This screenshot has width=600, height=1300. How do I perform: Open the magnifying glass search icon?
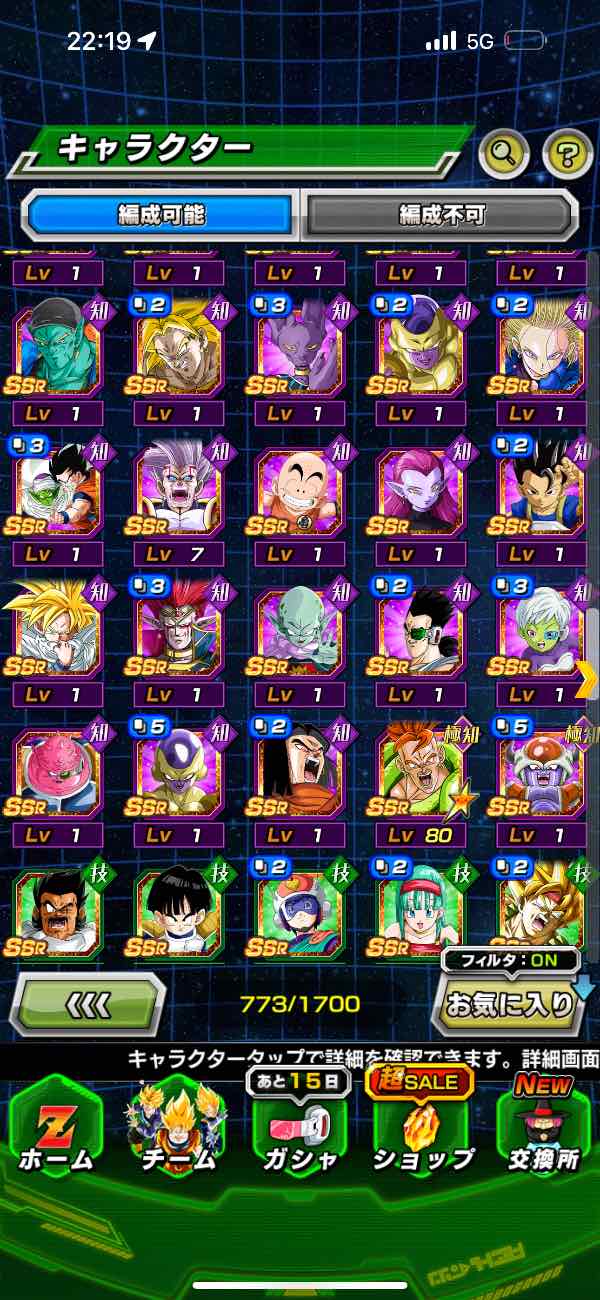[x=504, y=153]
